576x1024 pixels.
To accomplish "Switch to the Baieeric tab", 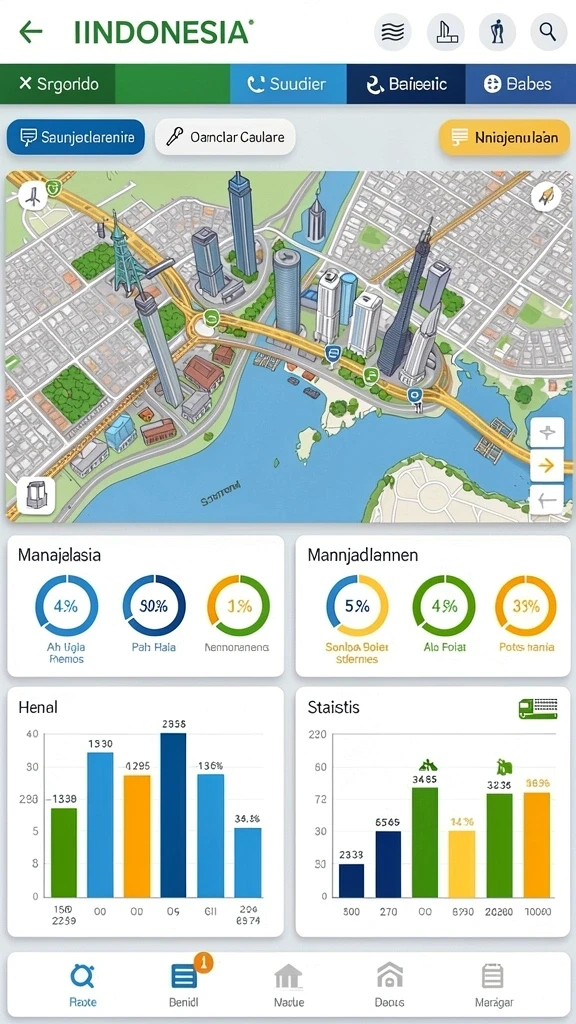I will pyautogui.click(x=406, y=84).
